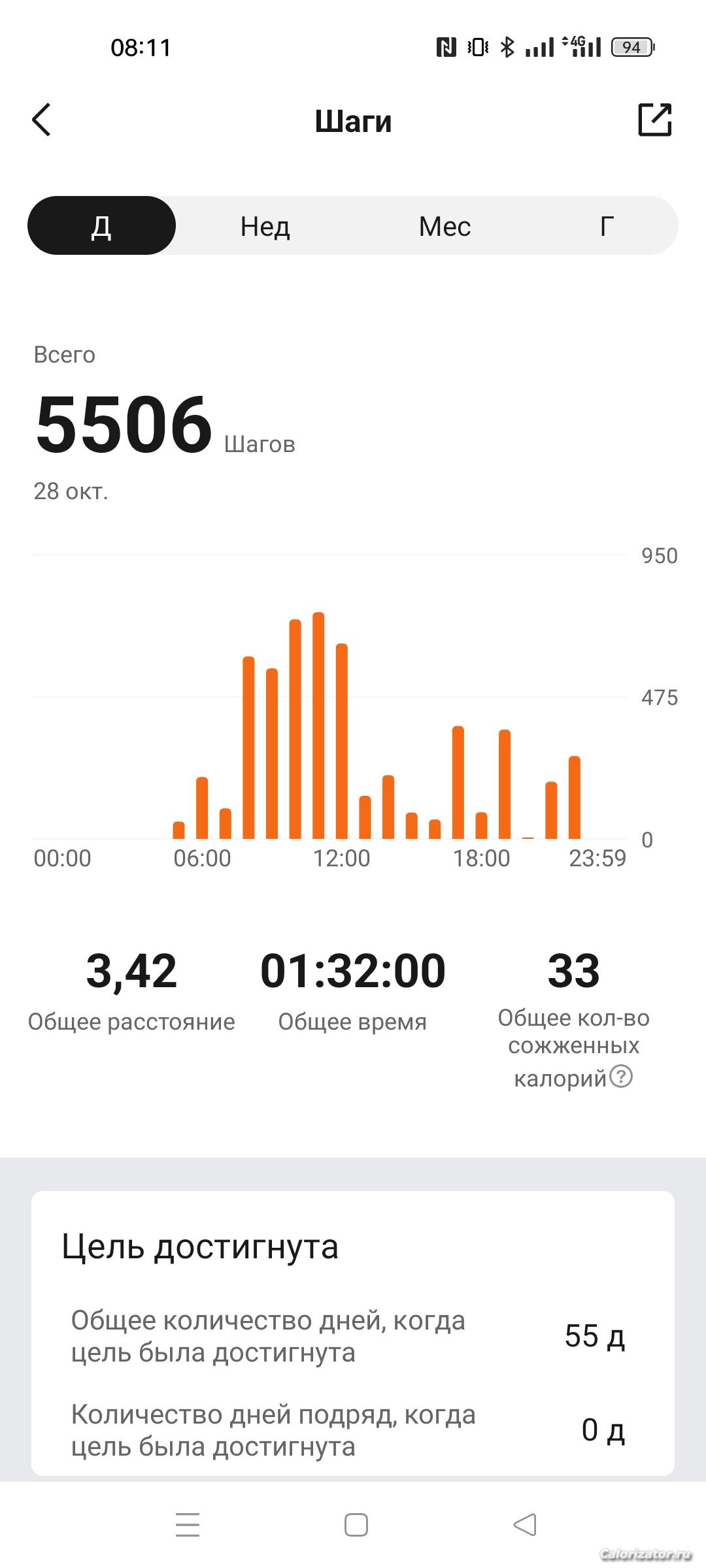706x1568 pixels.
Task: Switch to the Мес monthly tab
Action: pyautogui.click(x=445, y=226)
